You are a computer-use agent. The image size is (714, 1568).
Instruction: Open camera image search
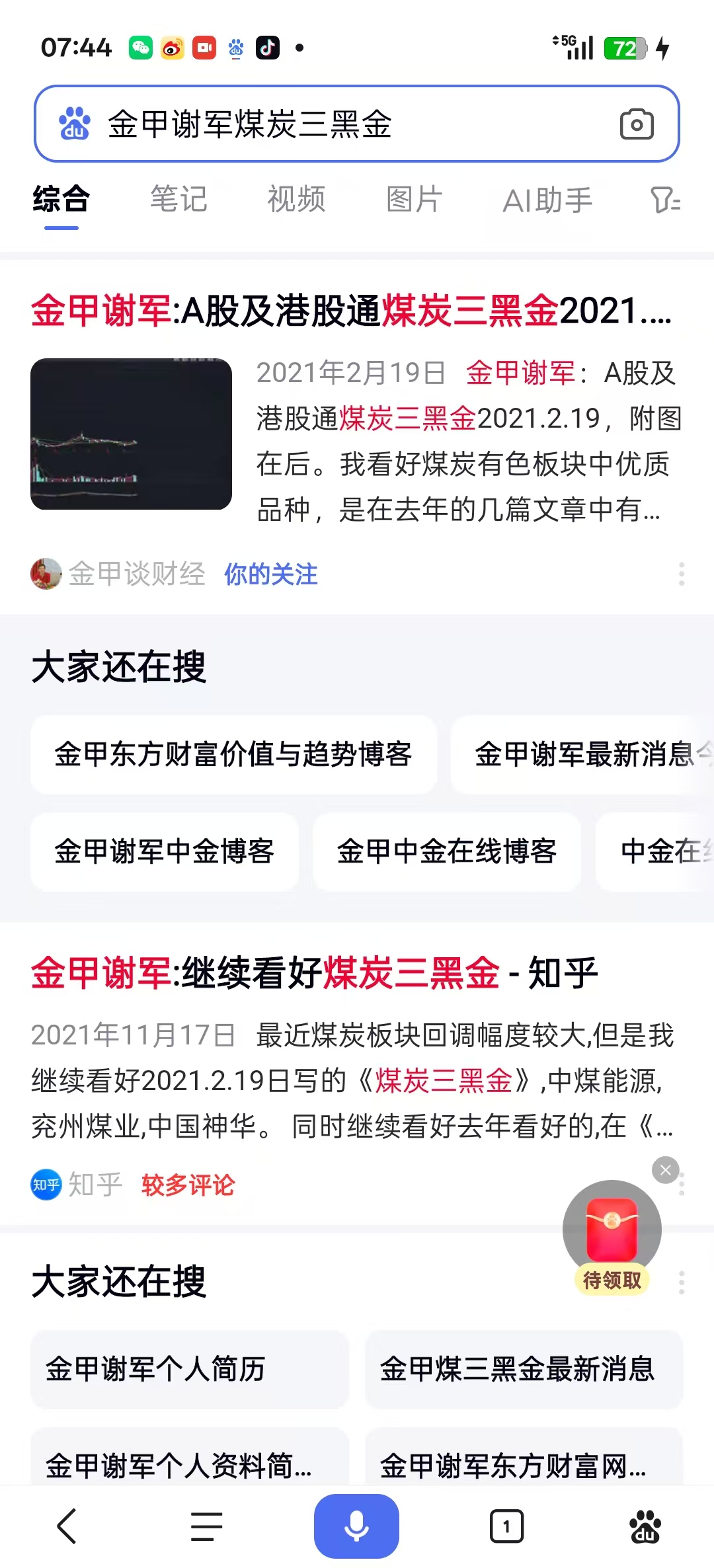[637, 124]
